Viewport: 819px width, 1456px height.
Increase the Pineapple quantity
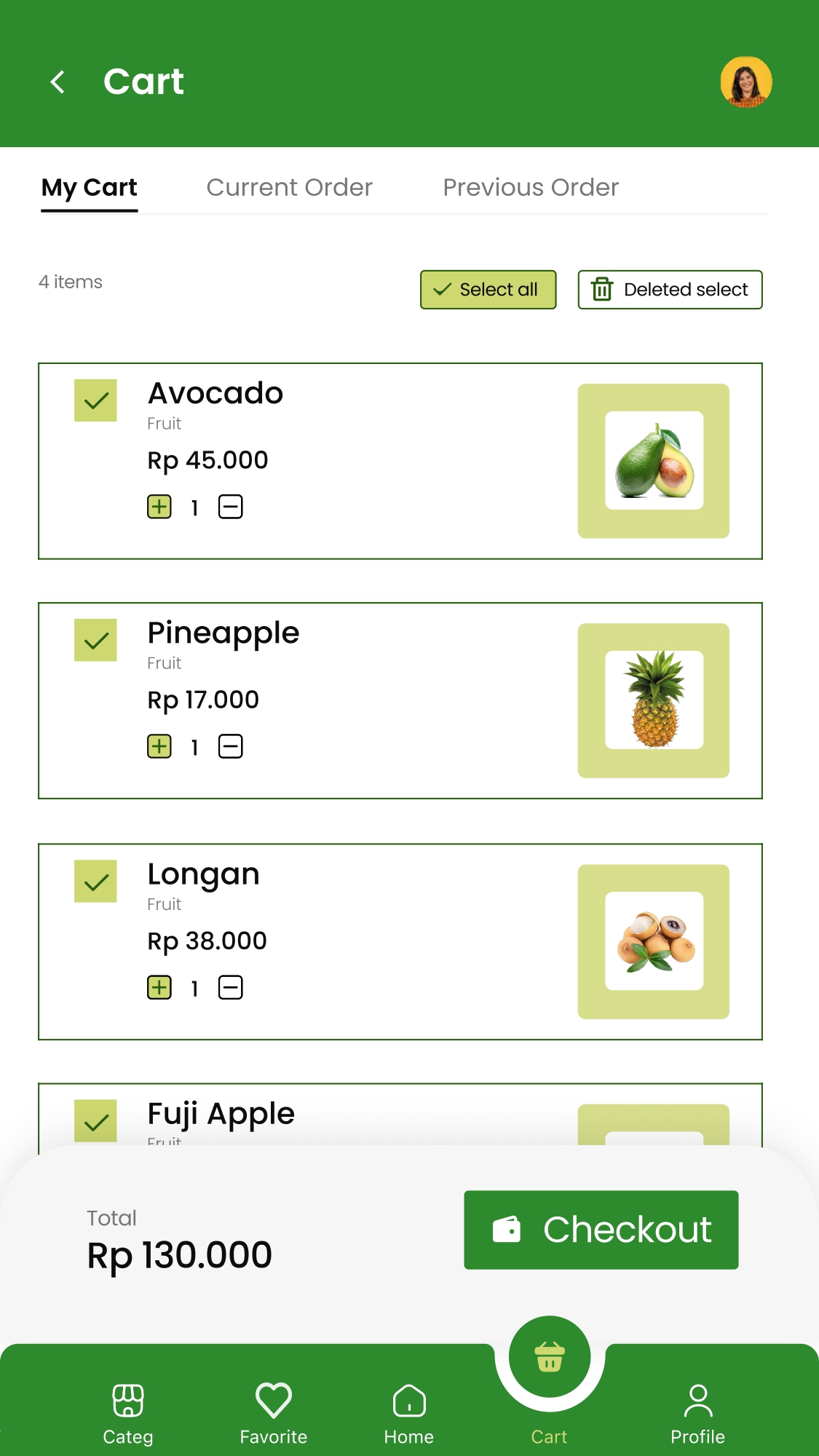[159, 746]
